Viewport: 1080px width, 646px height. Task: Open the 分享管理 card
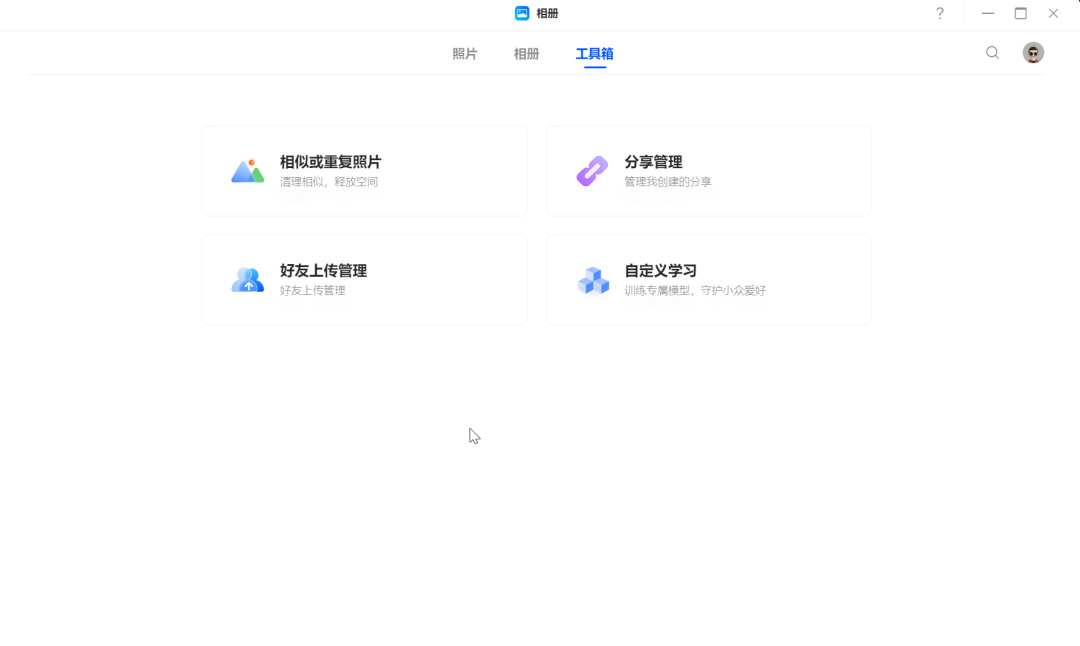[x=708, y=171]
